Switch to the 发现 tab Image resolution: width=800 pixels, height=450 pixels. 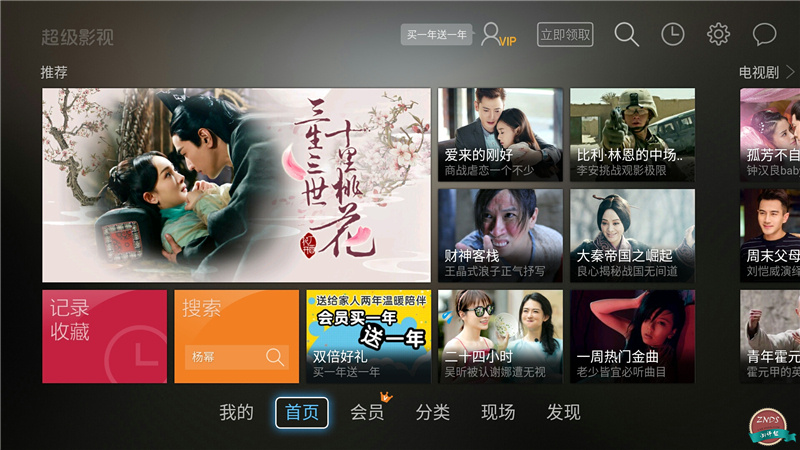click(x=563, y=412)
